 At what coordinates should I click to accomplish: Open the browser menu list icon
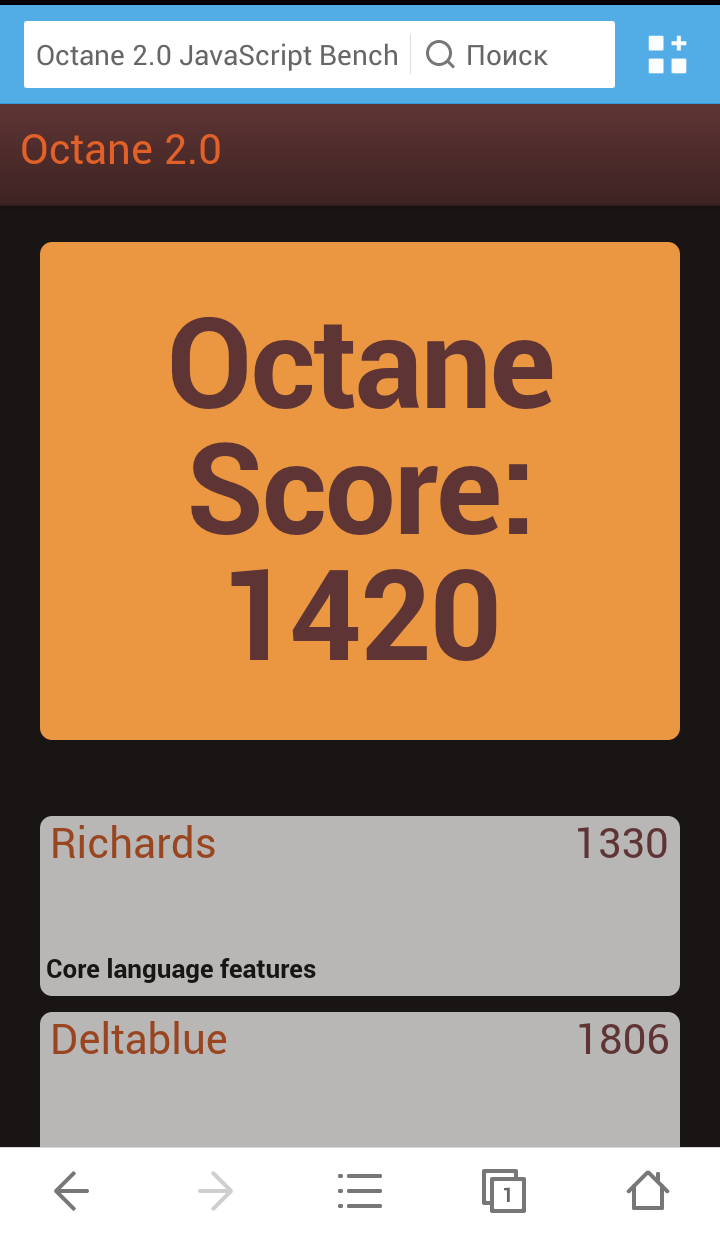pos(360,1191)
